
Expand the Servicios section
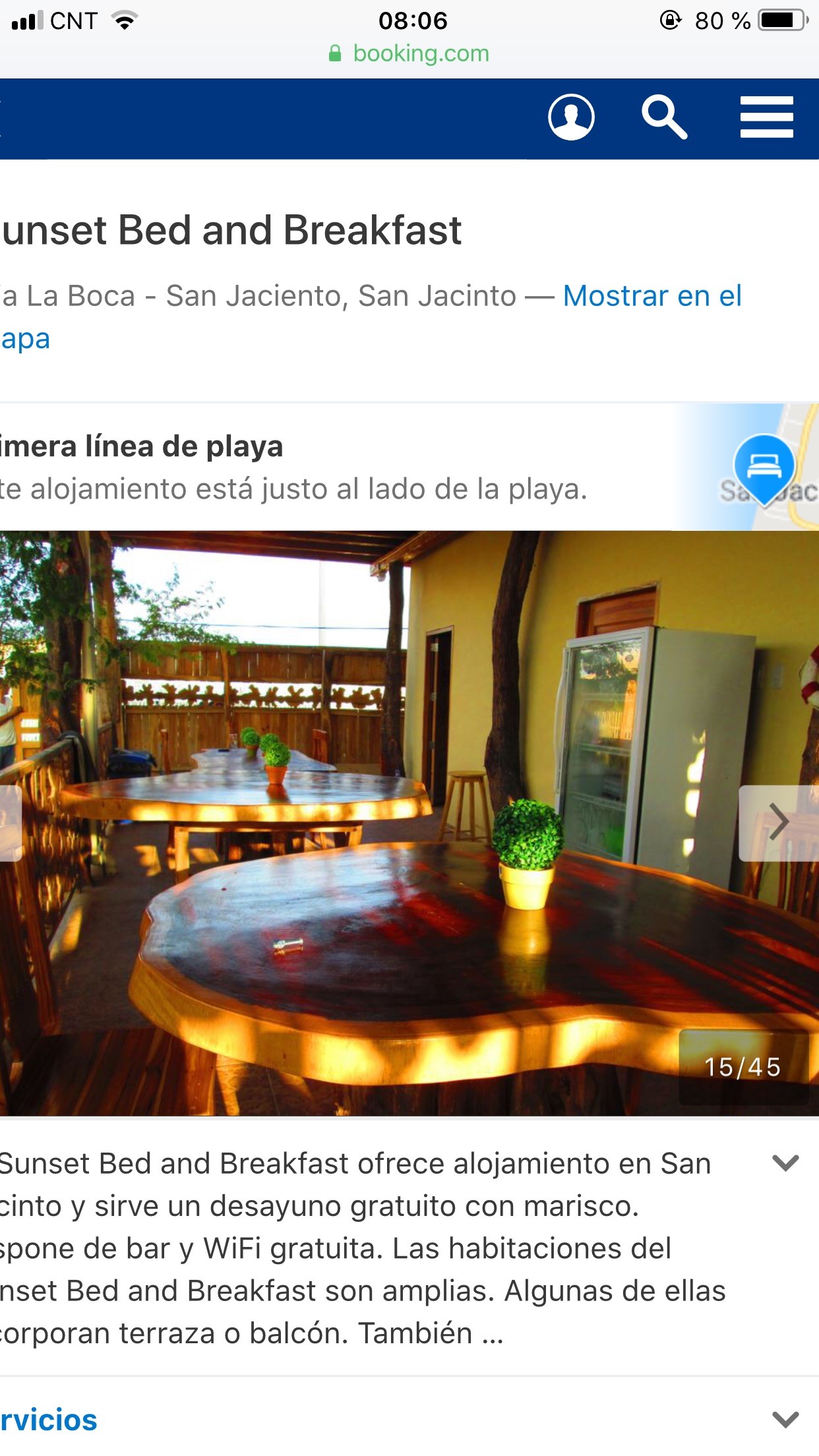point(785,1419)
